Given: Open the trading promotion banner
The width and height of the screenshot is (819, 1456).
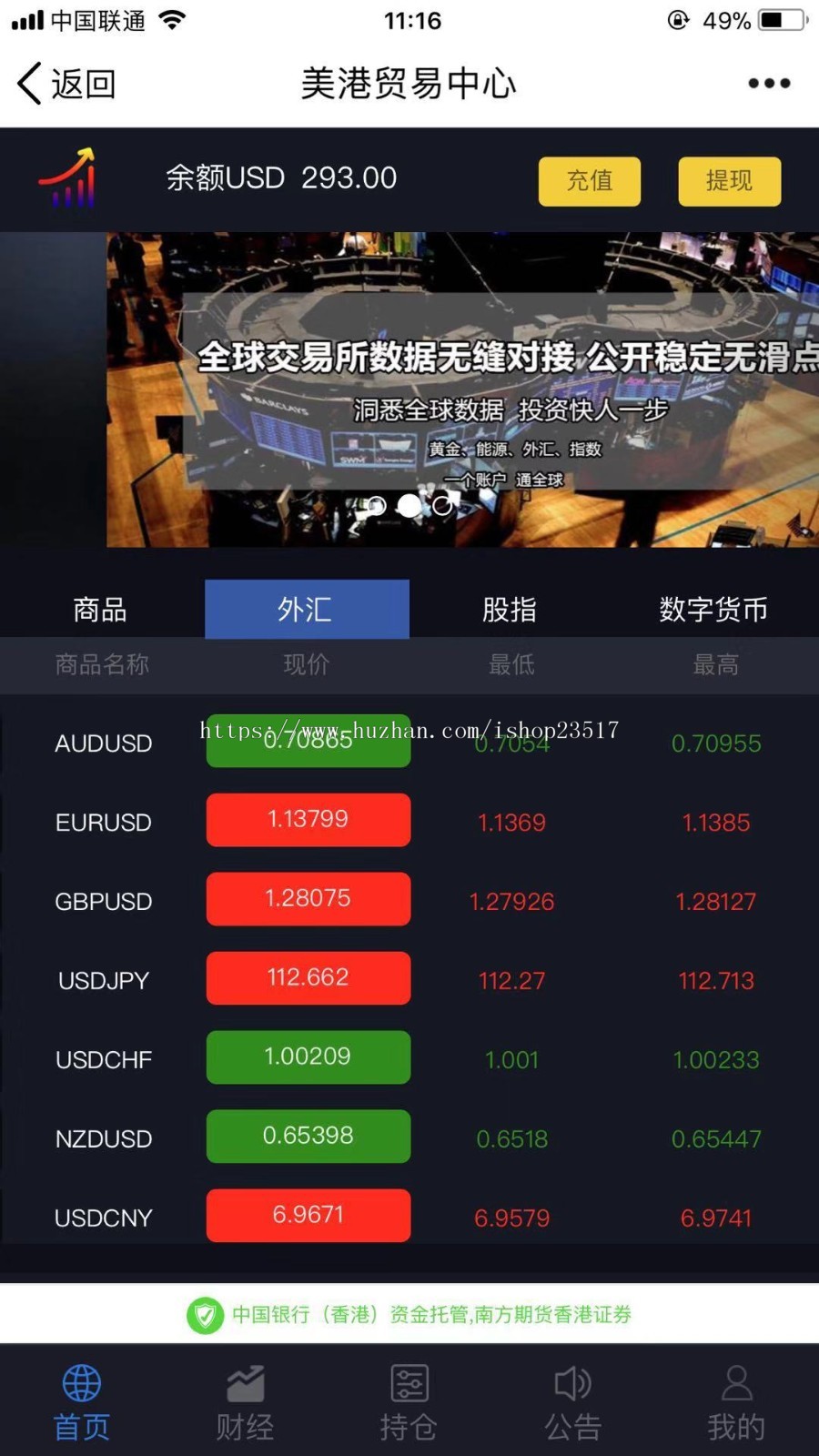Looking at the screenshot, I should point(462,389).
